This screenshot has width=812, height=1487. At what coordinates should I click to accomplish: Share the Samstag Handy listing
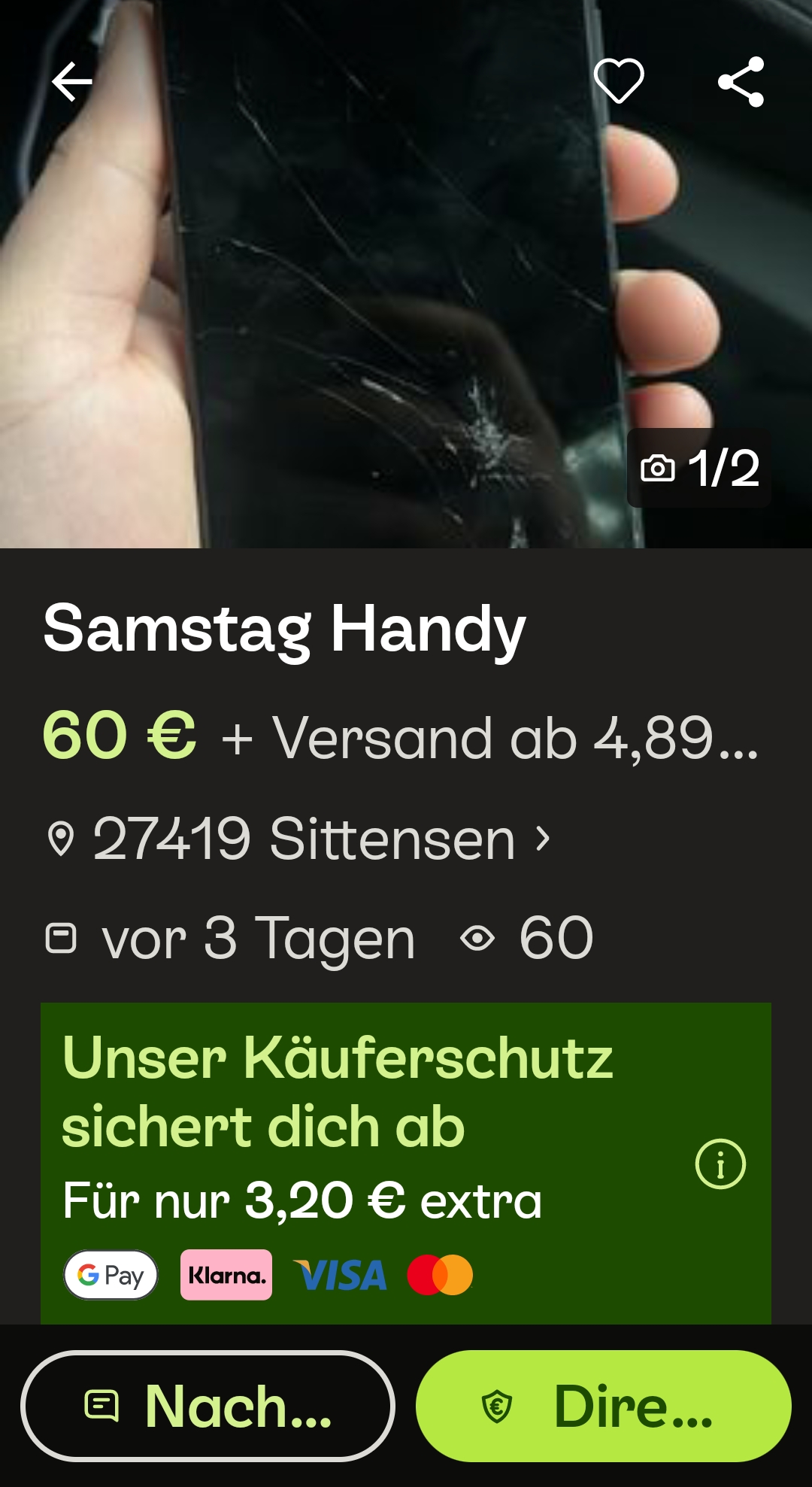pos(741,81)
